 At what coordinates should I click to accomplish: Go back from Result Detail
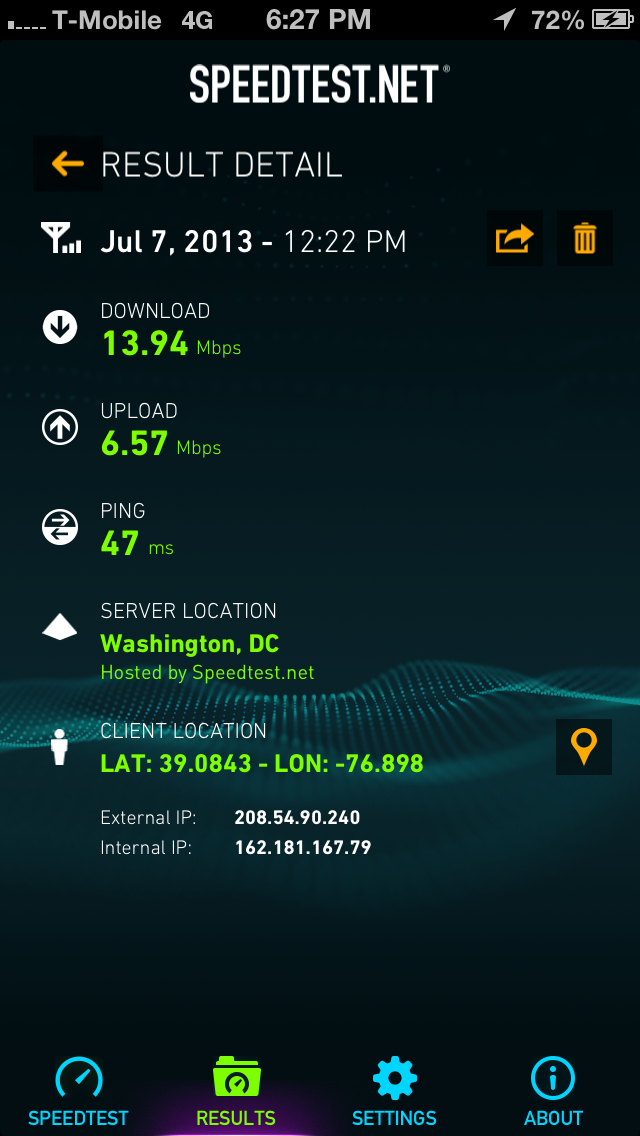click(x=67, y=164)
